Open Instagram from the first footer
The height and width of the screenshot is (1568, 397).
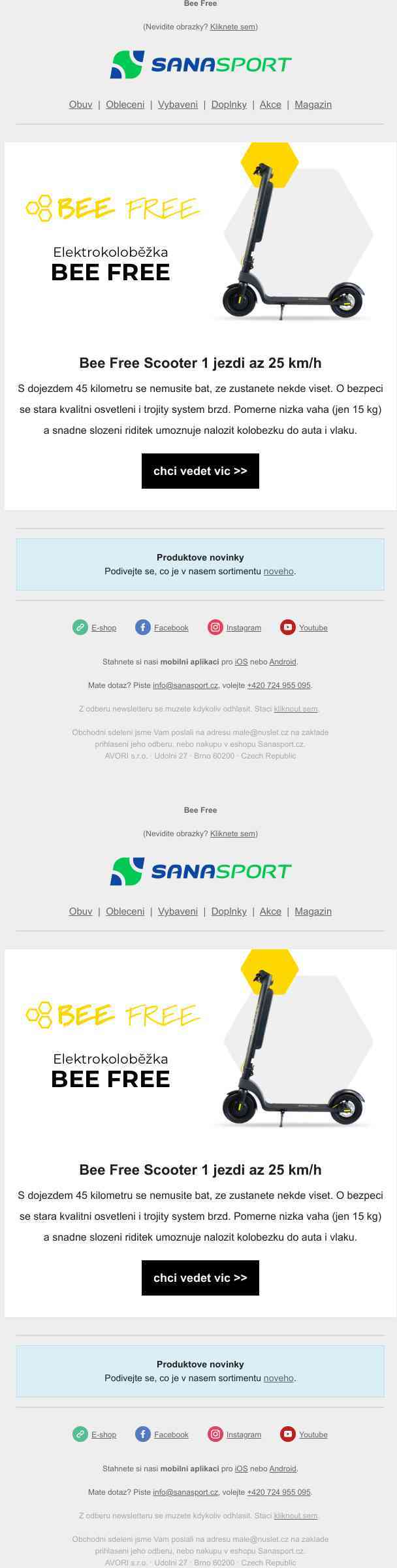point(244,628)
